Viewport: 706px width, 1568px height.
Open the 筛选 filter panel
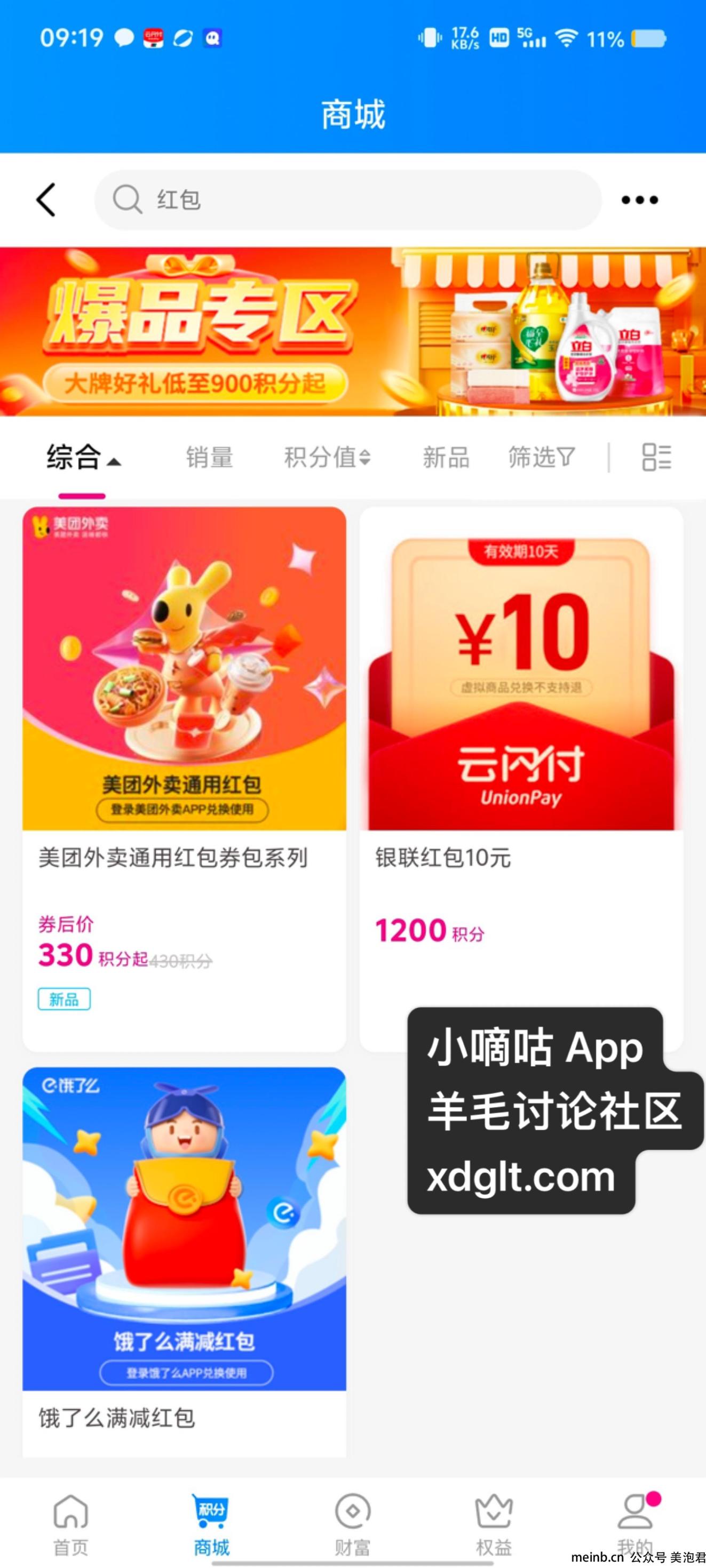(541, 457)
